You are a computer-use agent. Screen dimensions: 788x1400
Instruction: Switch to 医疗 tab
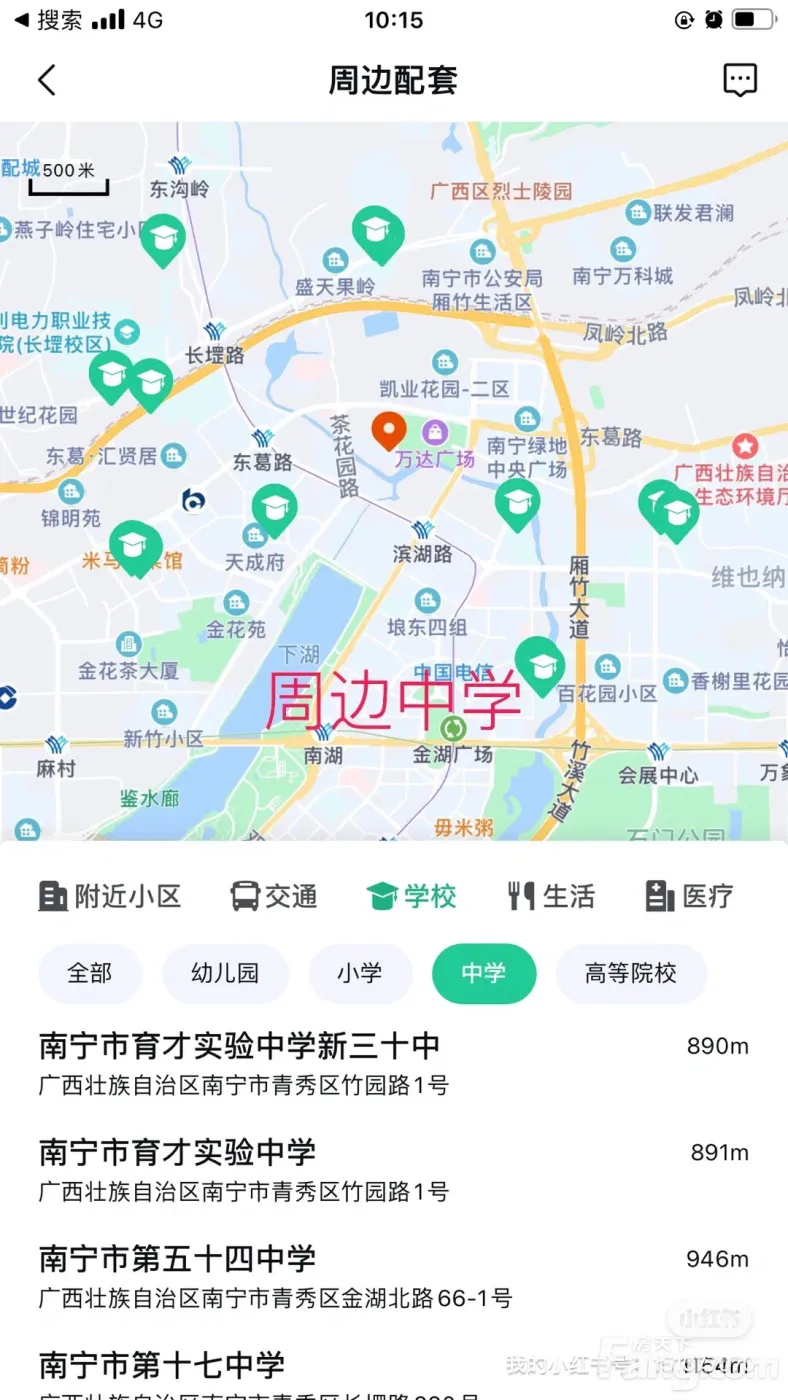[x=689, y=896]
